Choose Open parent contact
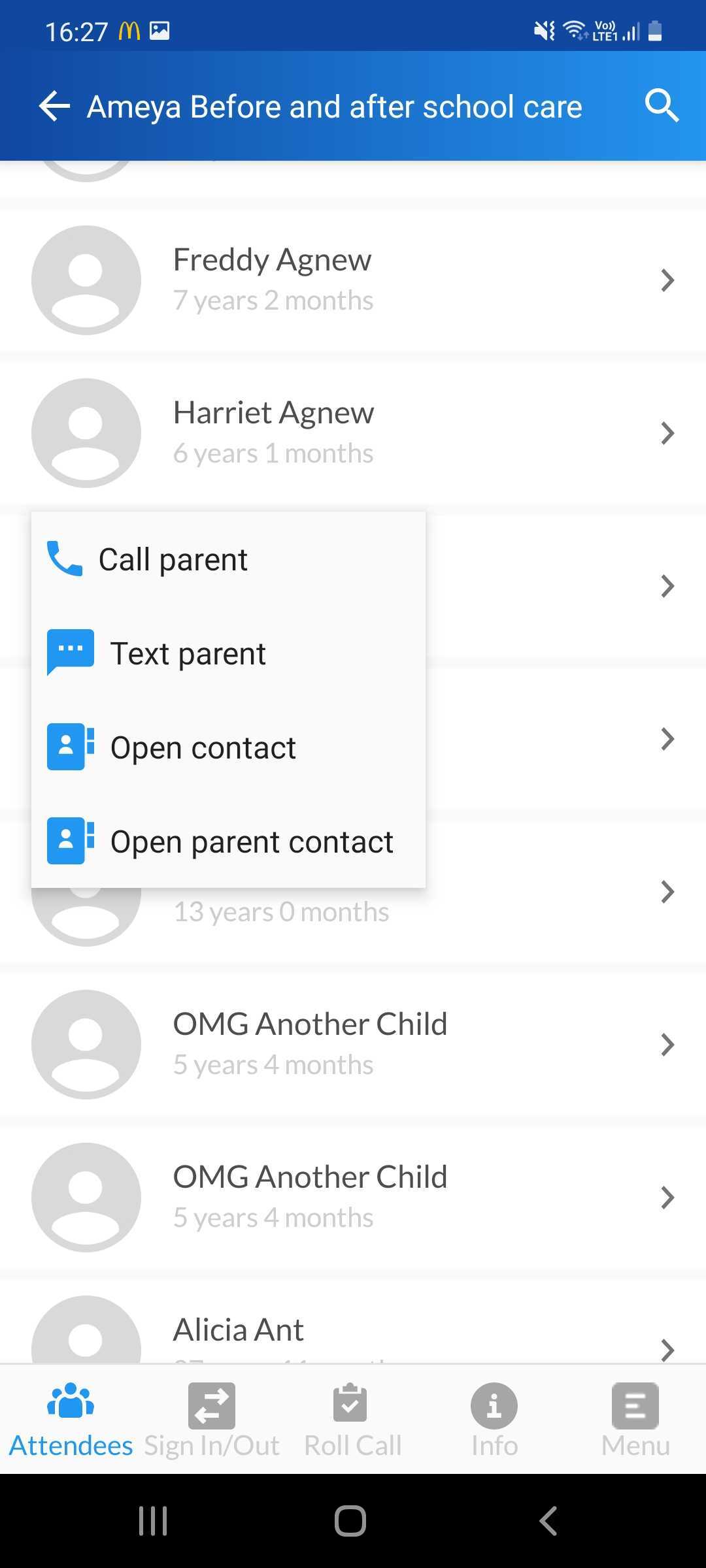This screenshot has height=1568, width=706. [x=229, y=841]
